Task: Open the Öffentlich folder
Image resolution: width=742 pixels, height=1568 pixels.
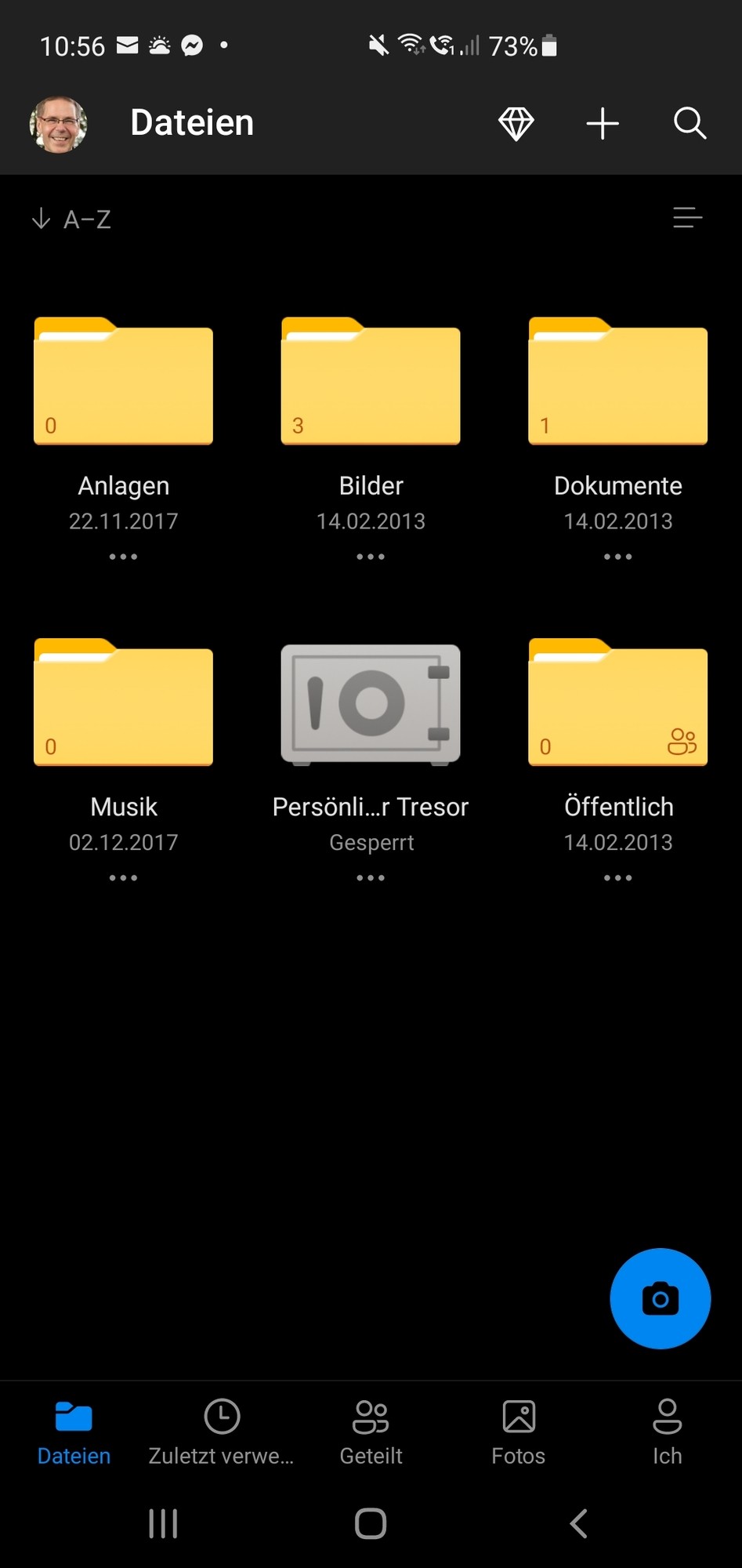Action: click(x=618, y=703)
